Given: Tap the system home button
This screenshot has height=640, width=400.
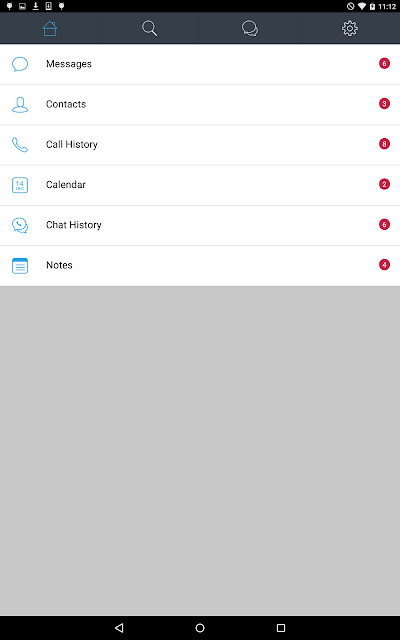Looking at the screenshot, I should [x=200, y=628].
